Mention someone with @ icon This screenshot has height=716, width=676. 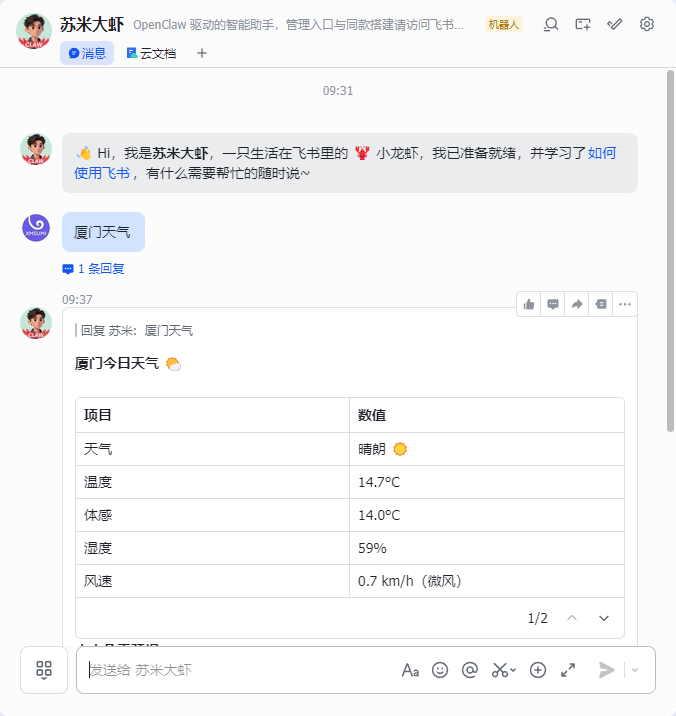pyautogui.click(x=470, y=670)
